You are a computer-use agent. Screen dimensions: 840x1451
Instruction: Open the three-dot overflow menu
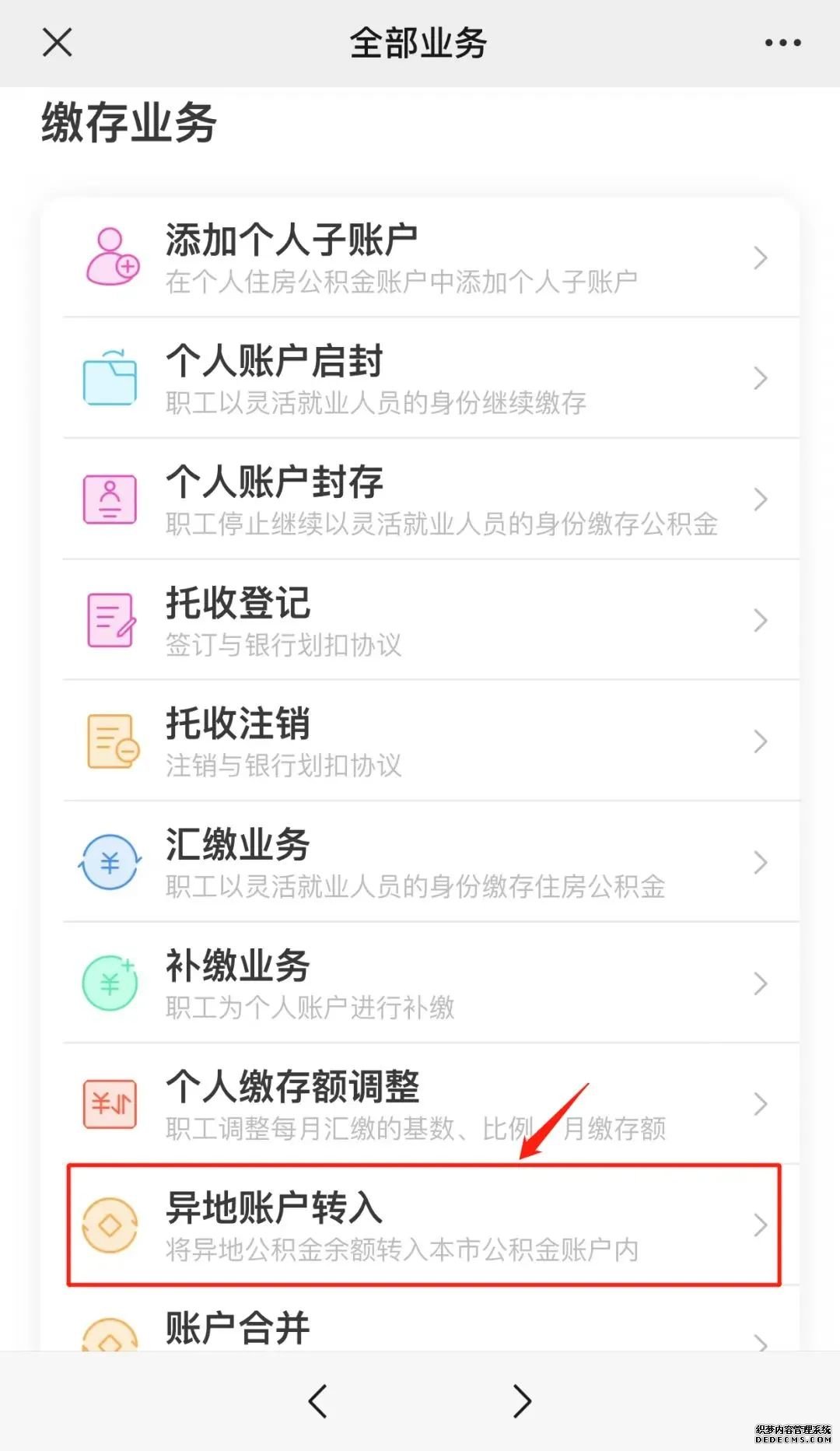[782, 43]
